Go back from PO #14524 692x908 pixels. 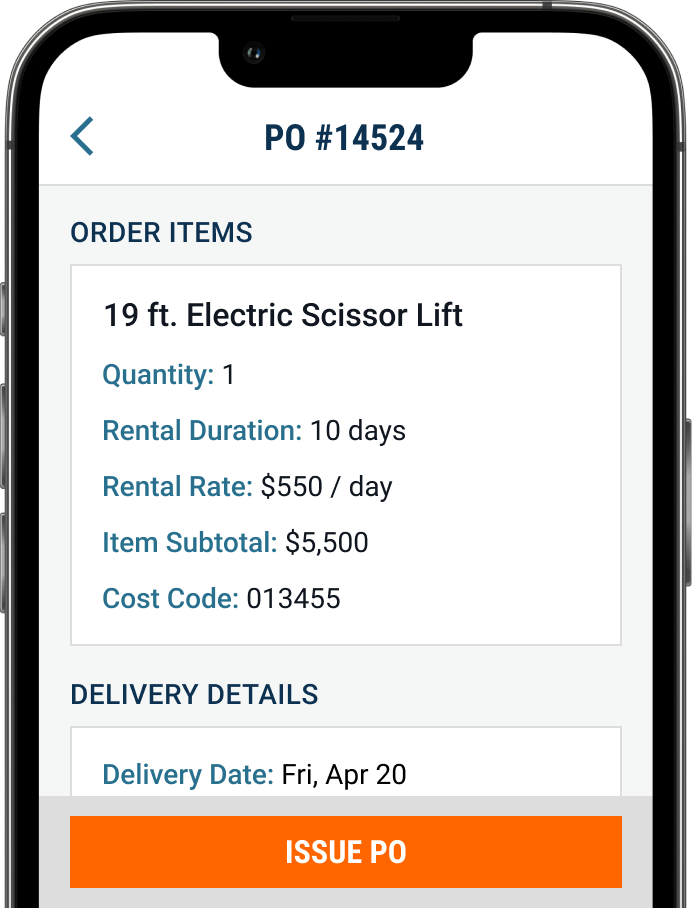(82, 136)
